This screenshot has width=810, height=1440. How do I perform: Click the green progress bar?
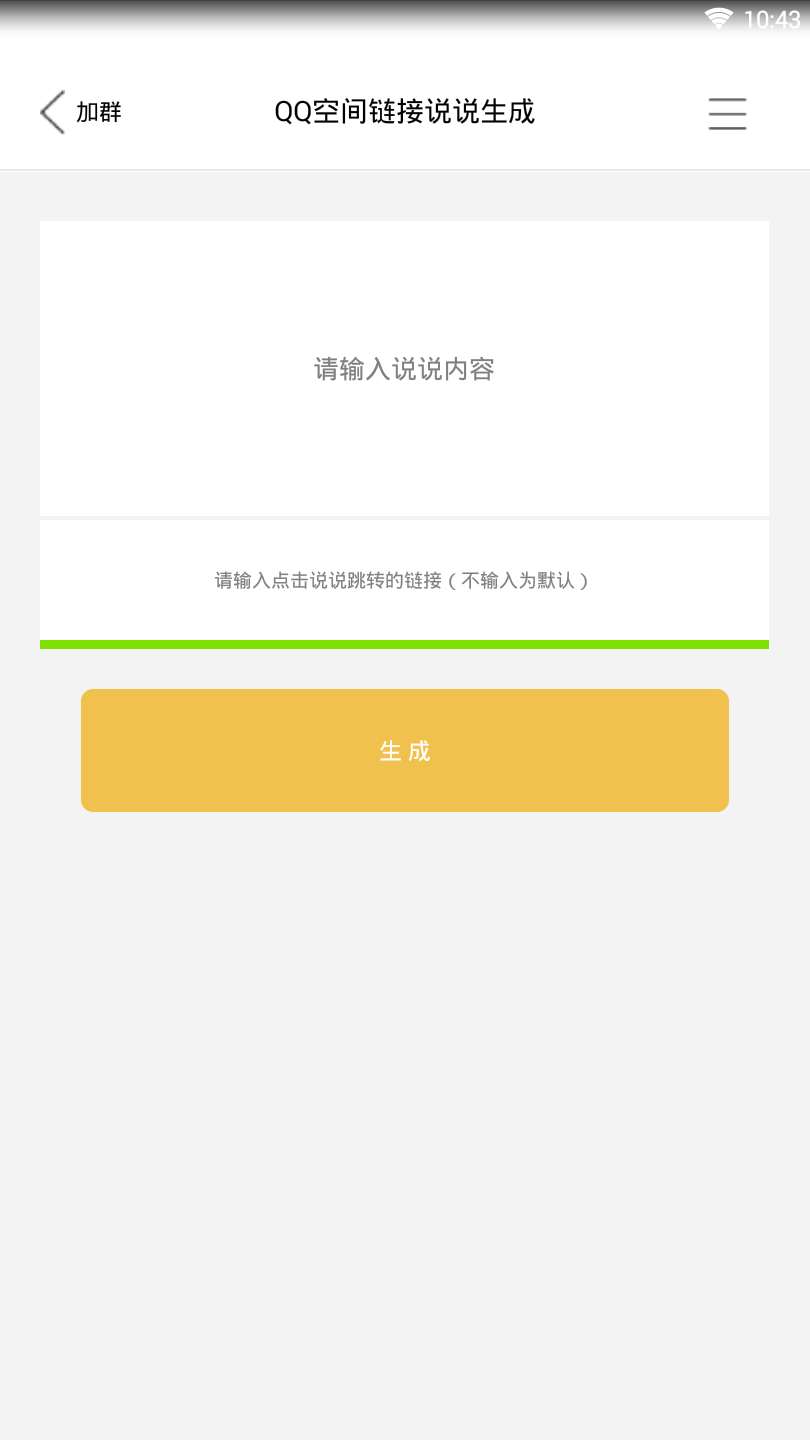[x=405, y=645]
